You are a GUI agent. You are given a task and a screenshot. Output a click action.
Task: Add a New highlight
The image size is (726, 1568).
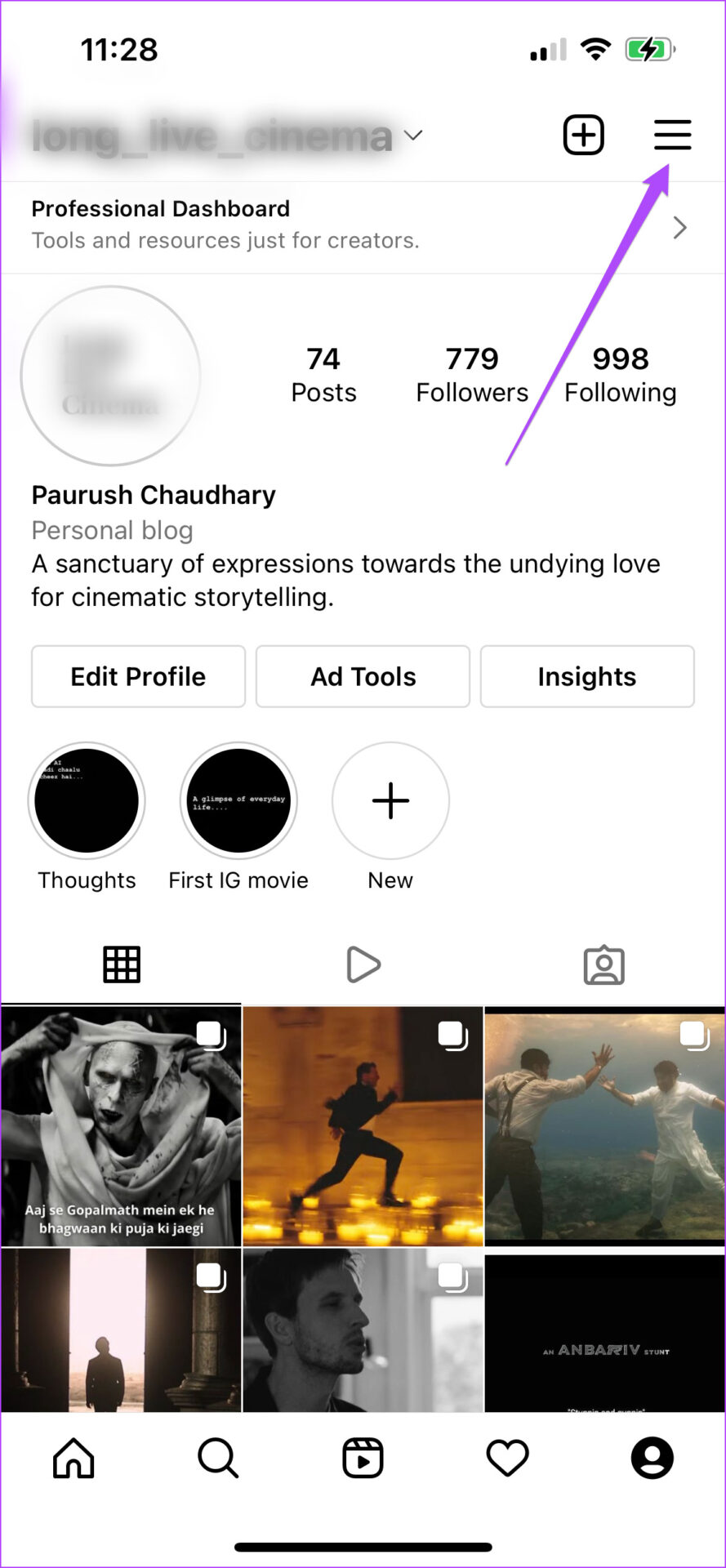[390, 801]
